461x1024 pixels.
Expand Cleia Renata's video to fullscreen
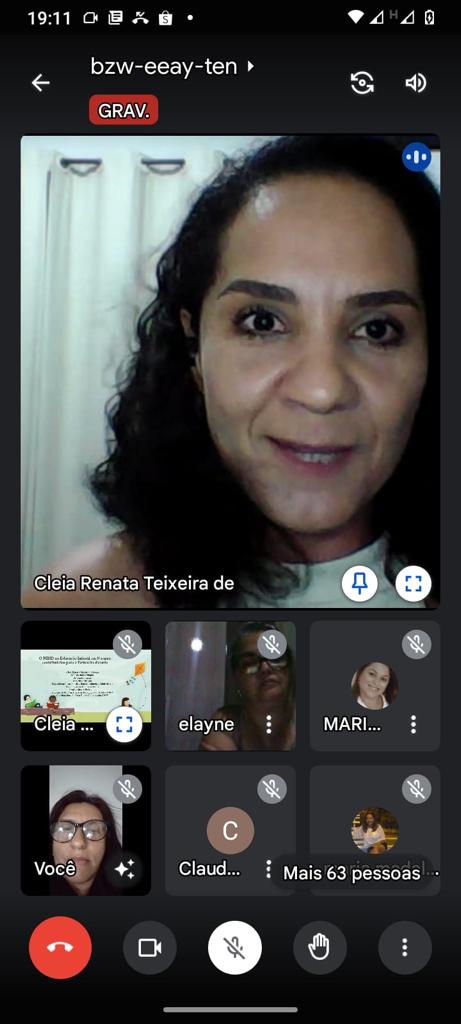(413, 583)
